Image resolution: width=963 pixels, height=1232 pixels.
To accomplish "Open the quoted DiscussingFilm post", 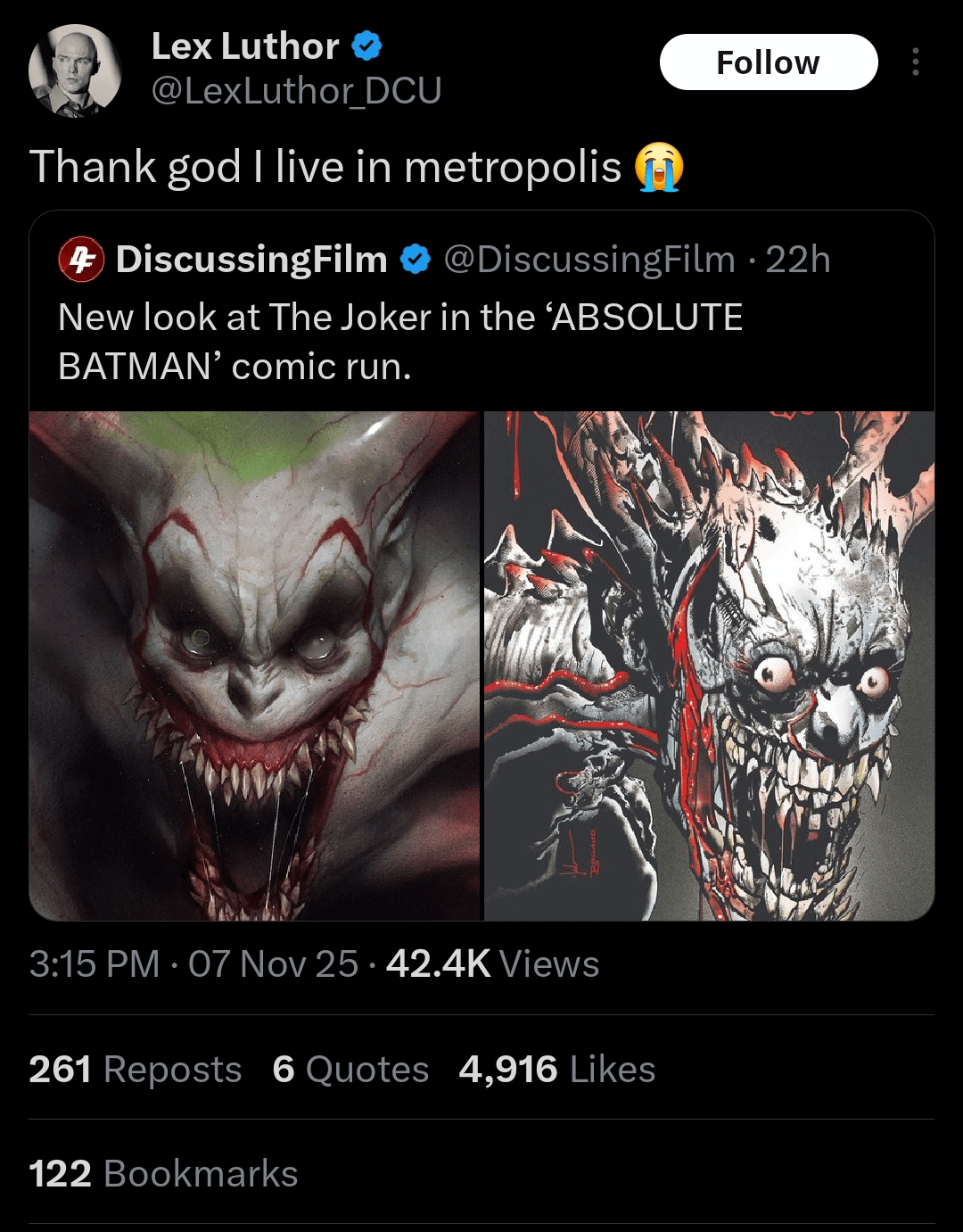I will pos(400,342).
